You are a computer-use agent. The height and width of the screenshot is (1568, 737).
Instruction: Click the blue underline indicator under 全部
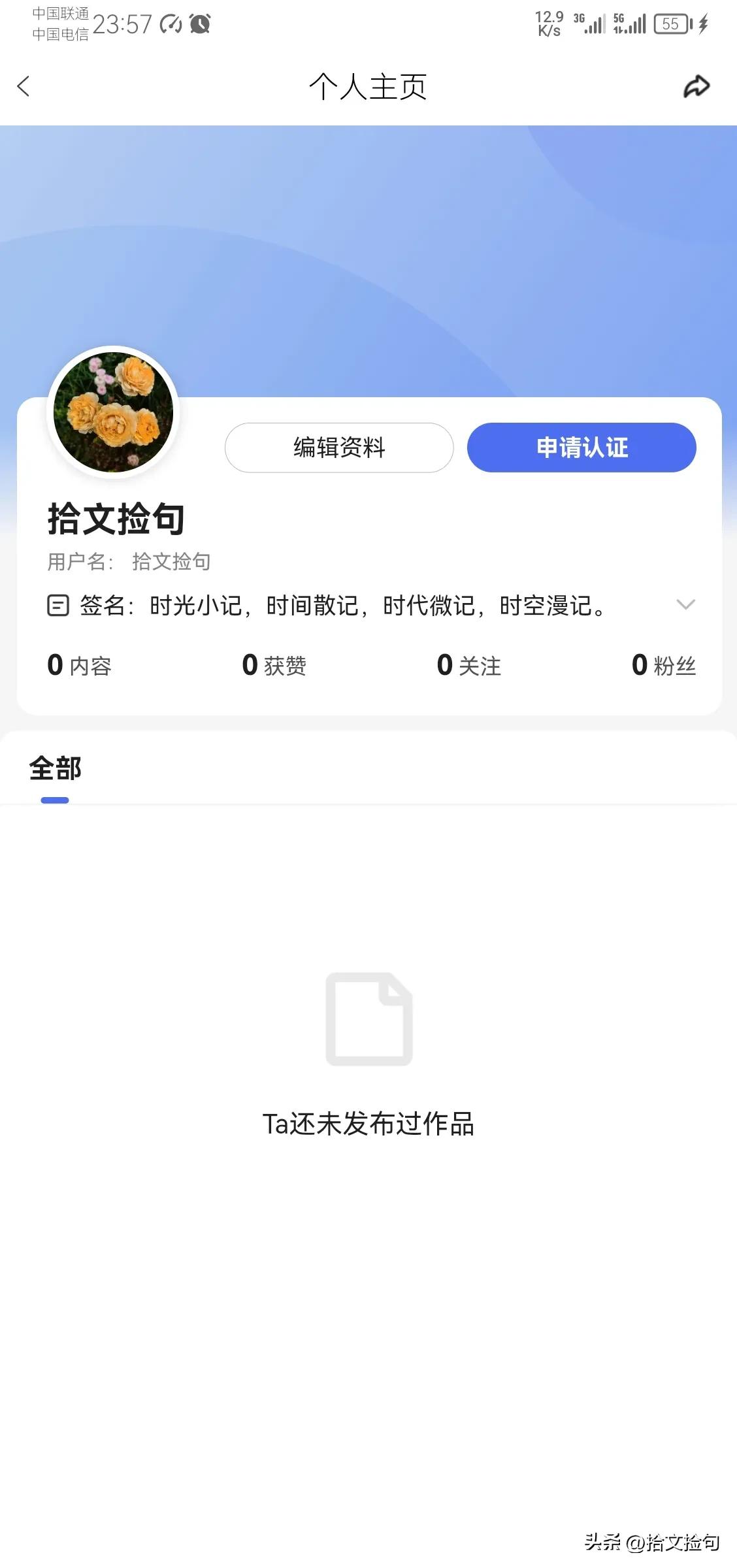point(54,800)
